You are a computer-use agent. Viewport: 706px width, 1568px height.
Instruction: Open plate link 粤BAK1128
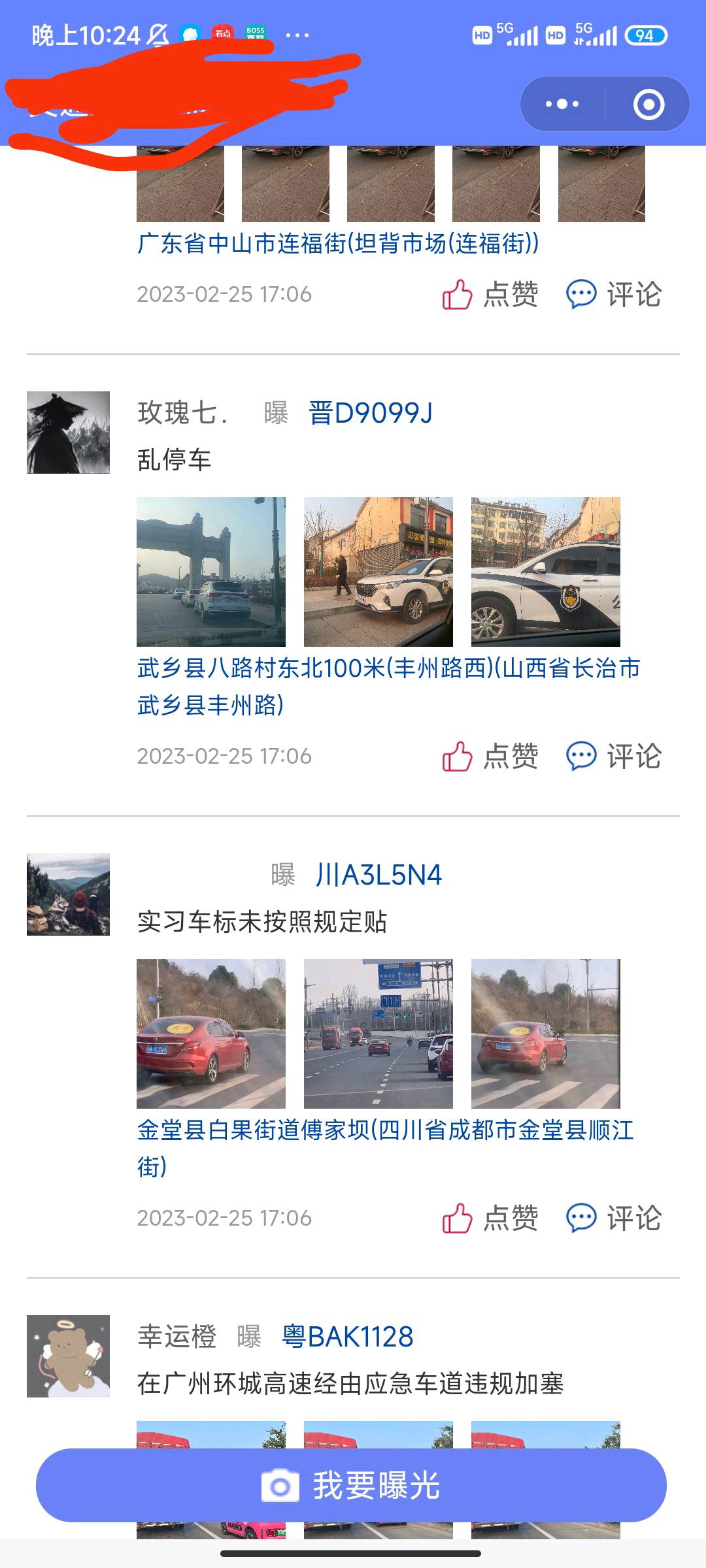coord(348,1337)
